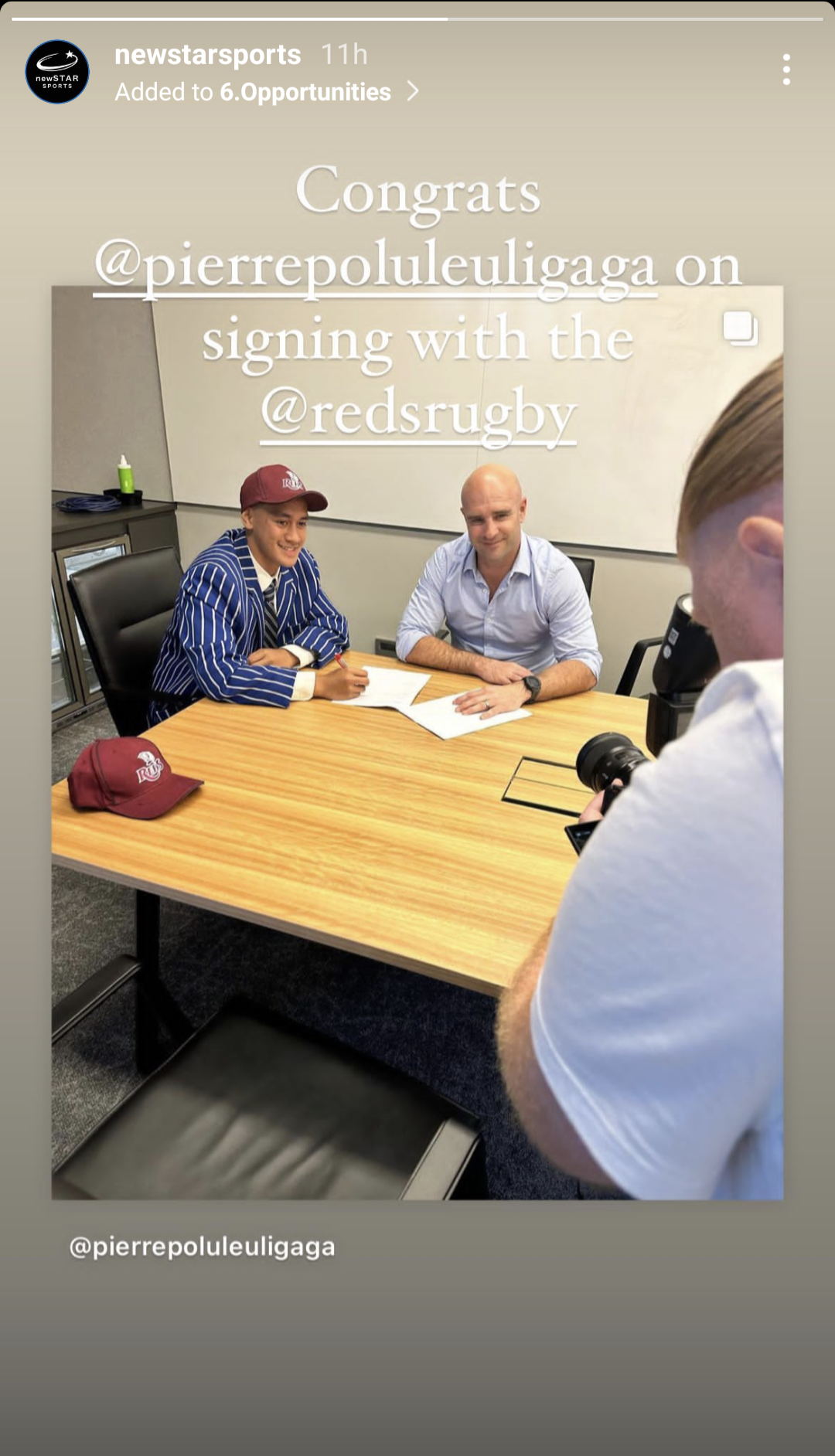Open the story overflow menu
This screenshot has height=1456, width=835.
tap(786, 70)
